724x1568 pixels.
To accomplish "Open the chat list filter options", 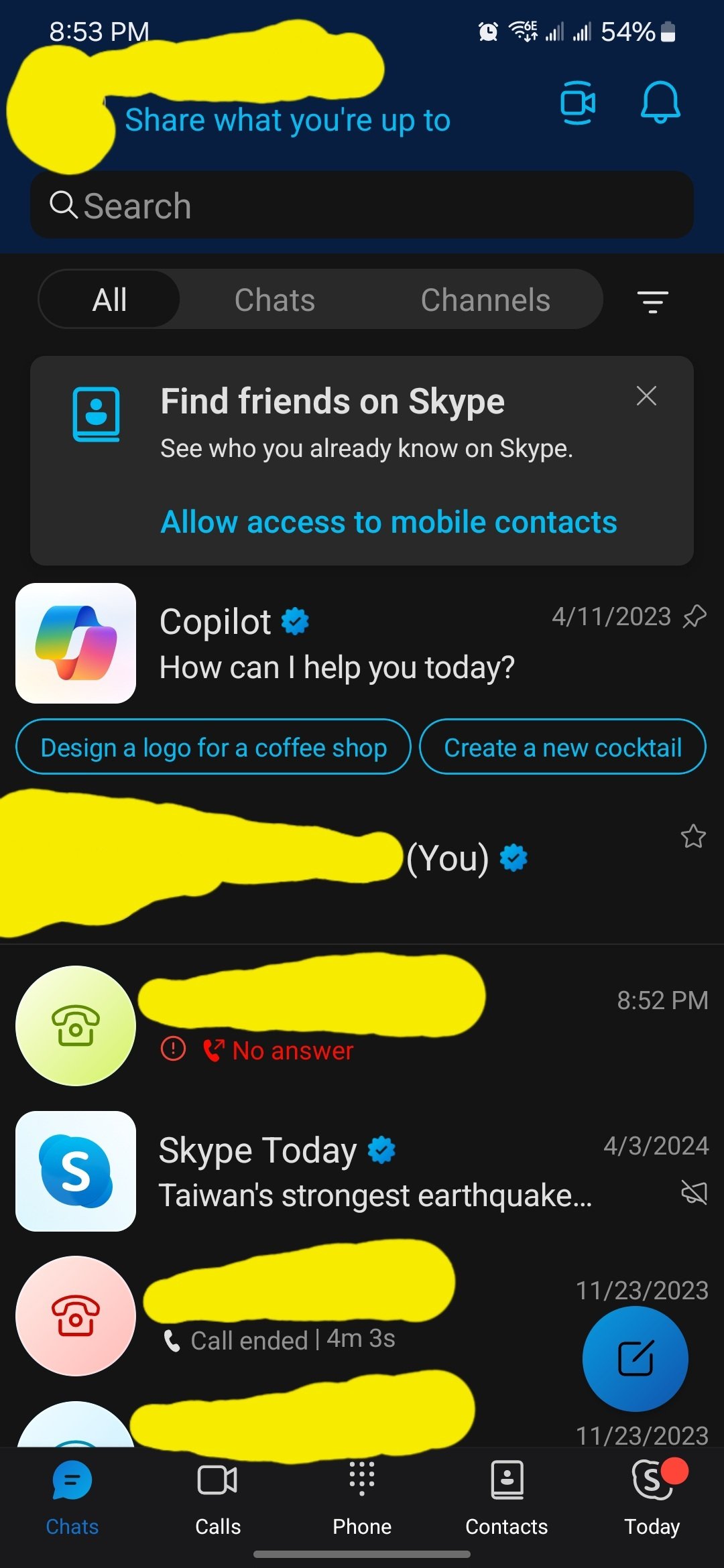I will 653,301.
